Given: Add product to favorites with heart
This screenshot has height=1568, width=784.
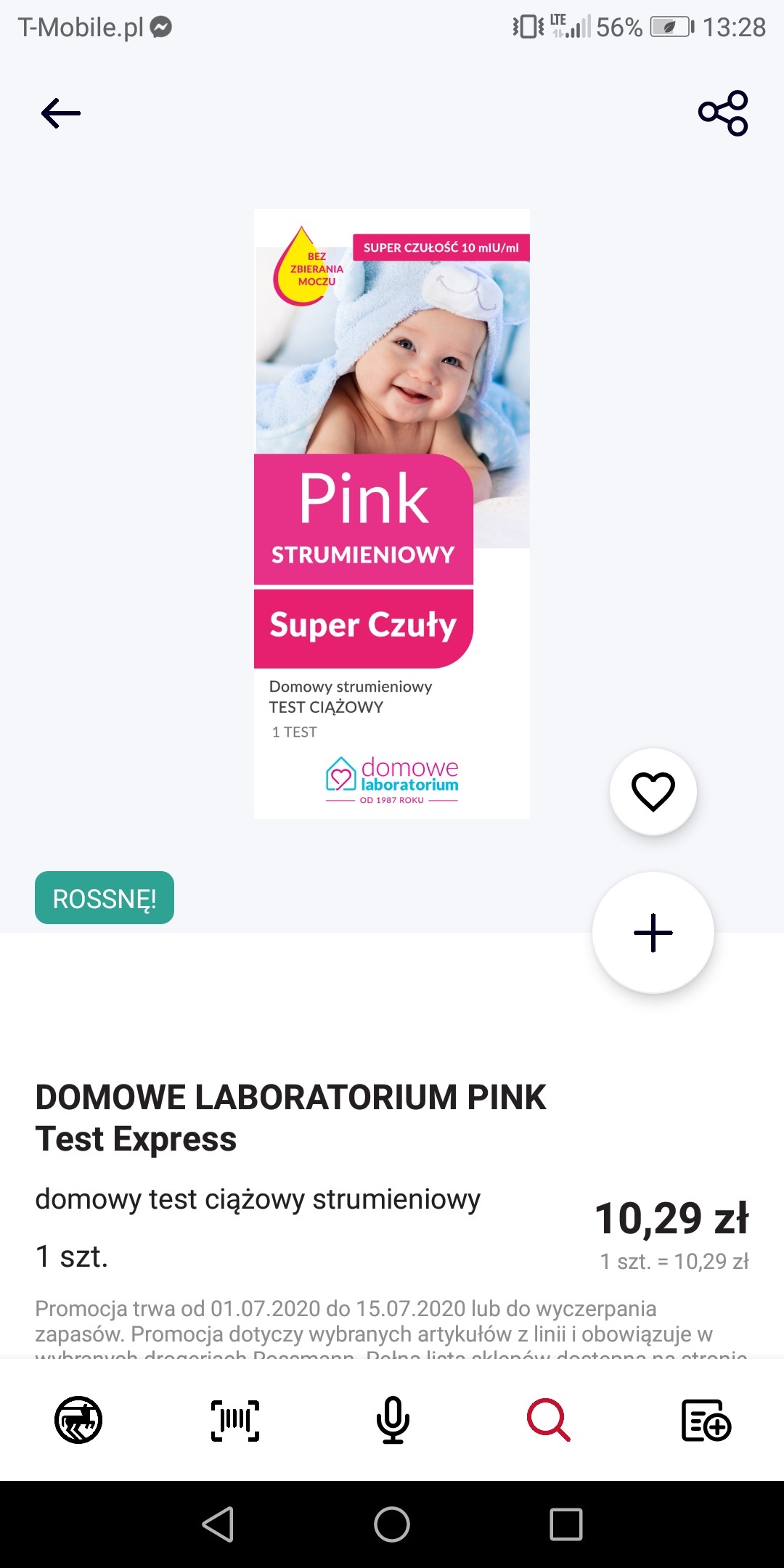Looking at the screenshot, I should pos(653,791).
